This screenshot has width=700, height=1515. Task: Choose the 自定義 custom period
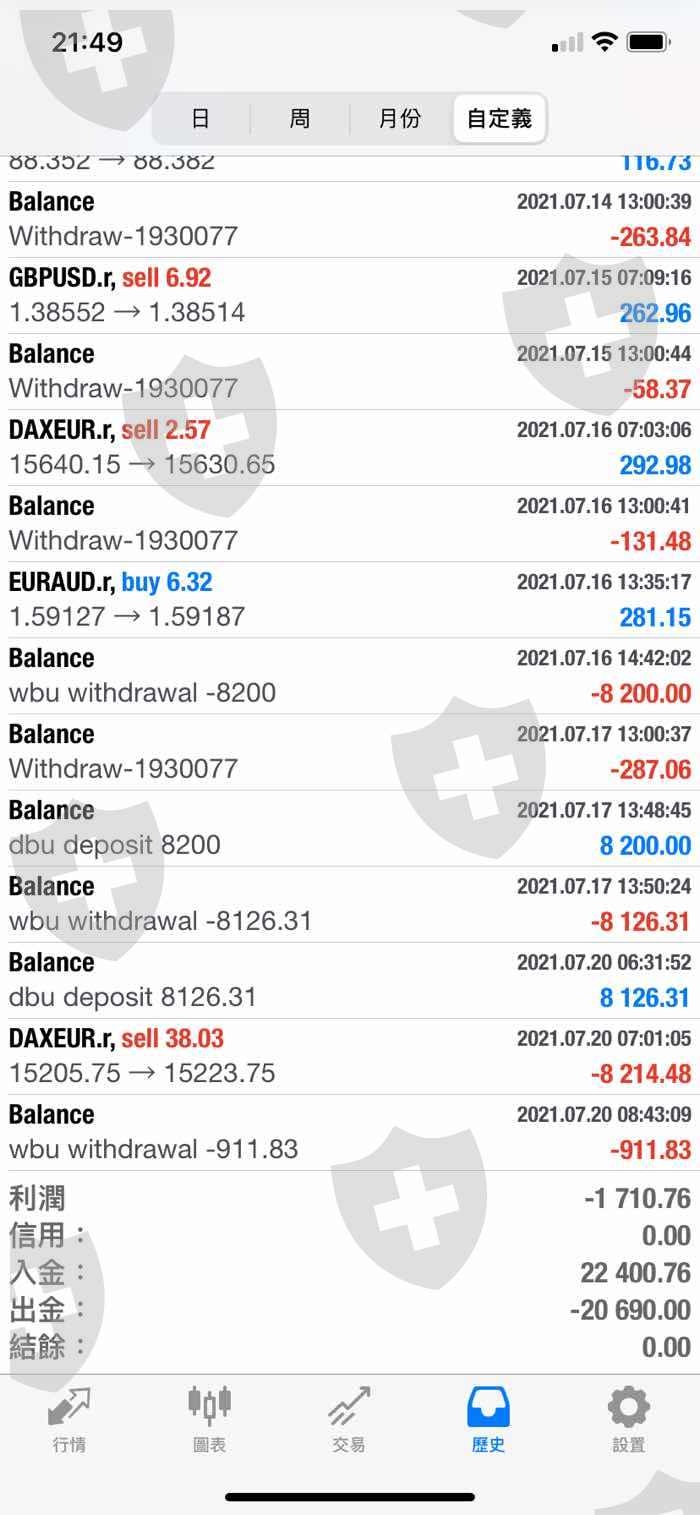coord(499,119)
